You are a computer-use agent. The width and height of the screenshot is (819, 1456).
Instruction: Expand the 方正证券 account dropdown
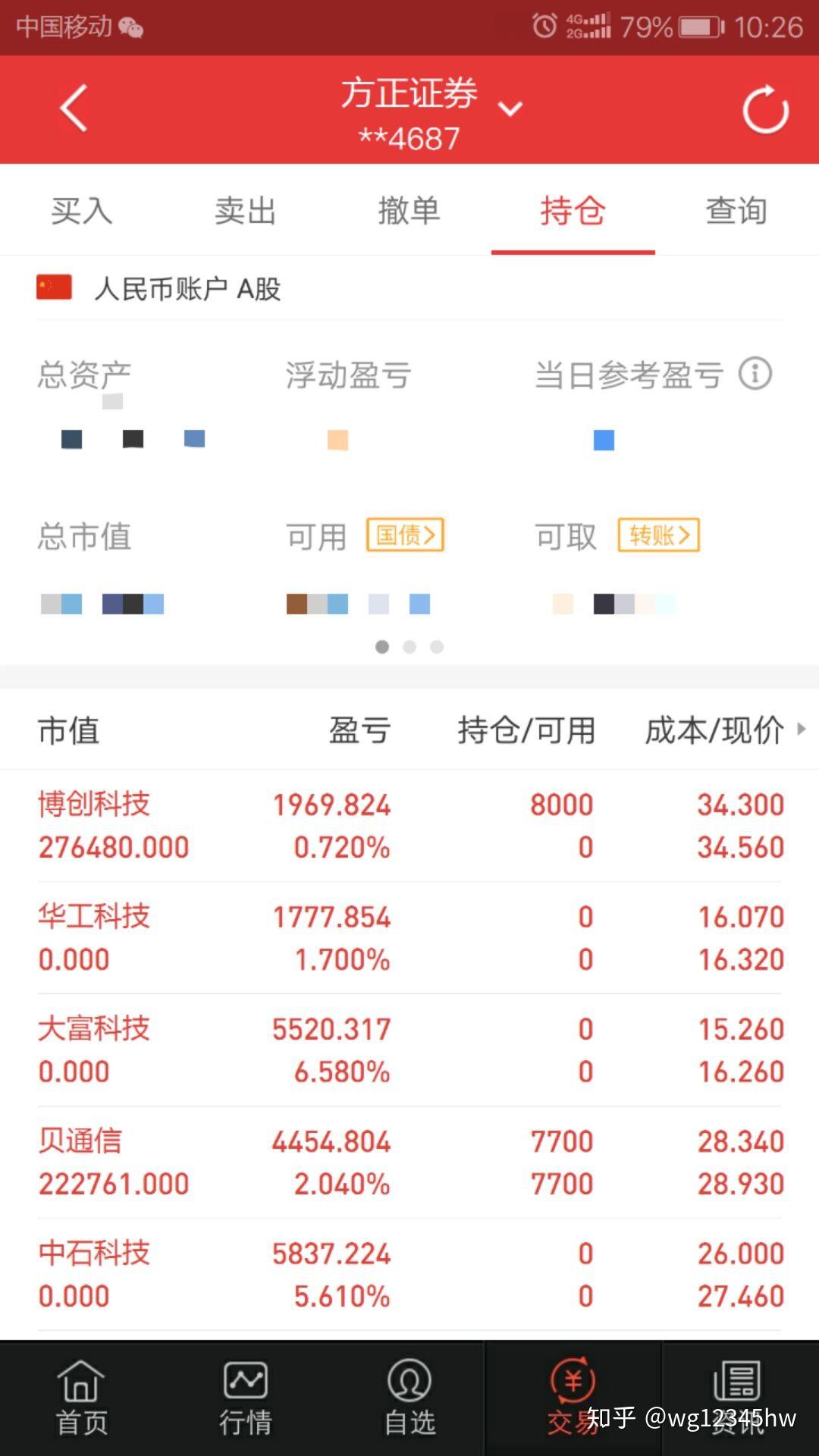(x=510, y=109)
